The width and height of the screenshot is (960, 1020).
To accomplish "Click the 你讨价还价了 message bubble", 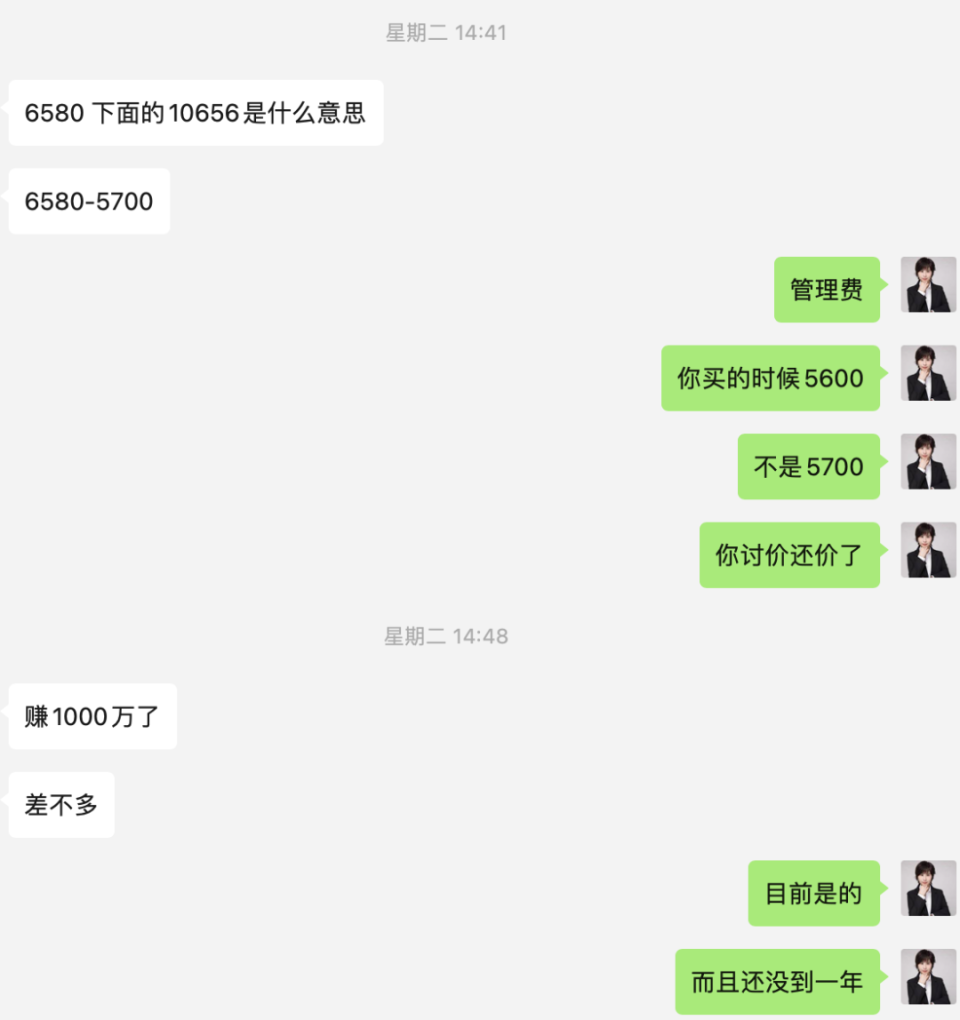I will (x=790, y=556).
